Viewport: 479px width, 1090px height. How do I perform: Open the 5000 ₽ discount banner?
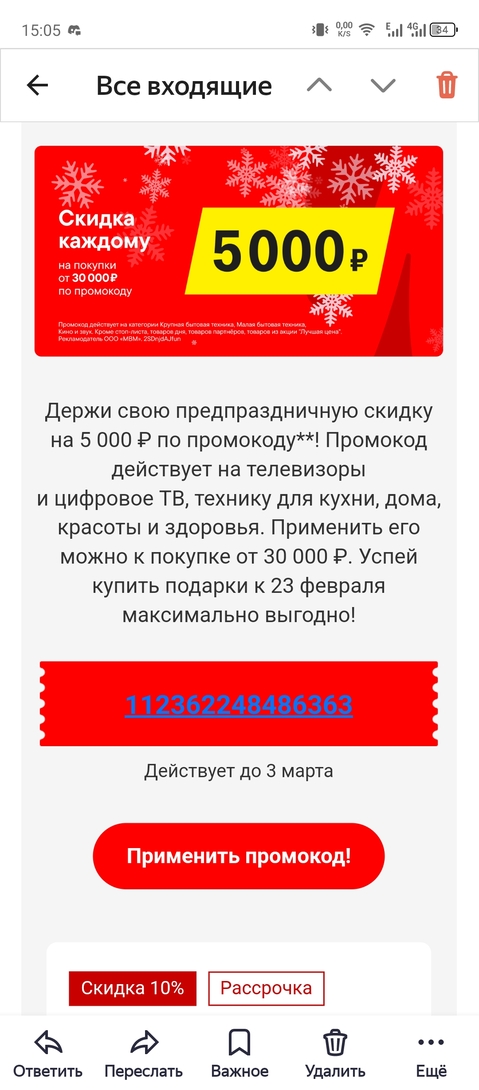pos(238,251)
